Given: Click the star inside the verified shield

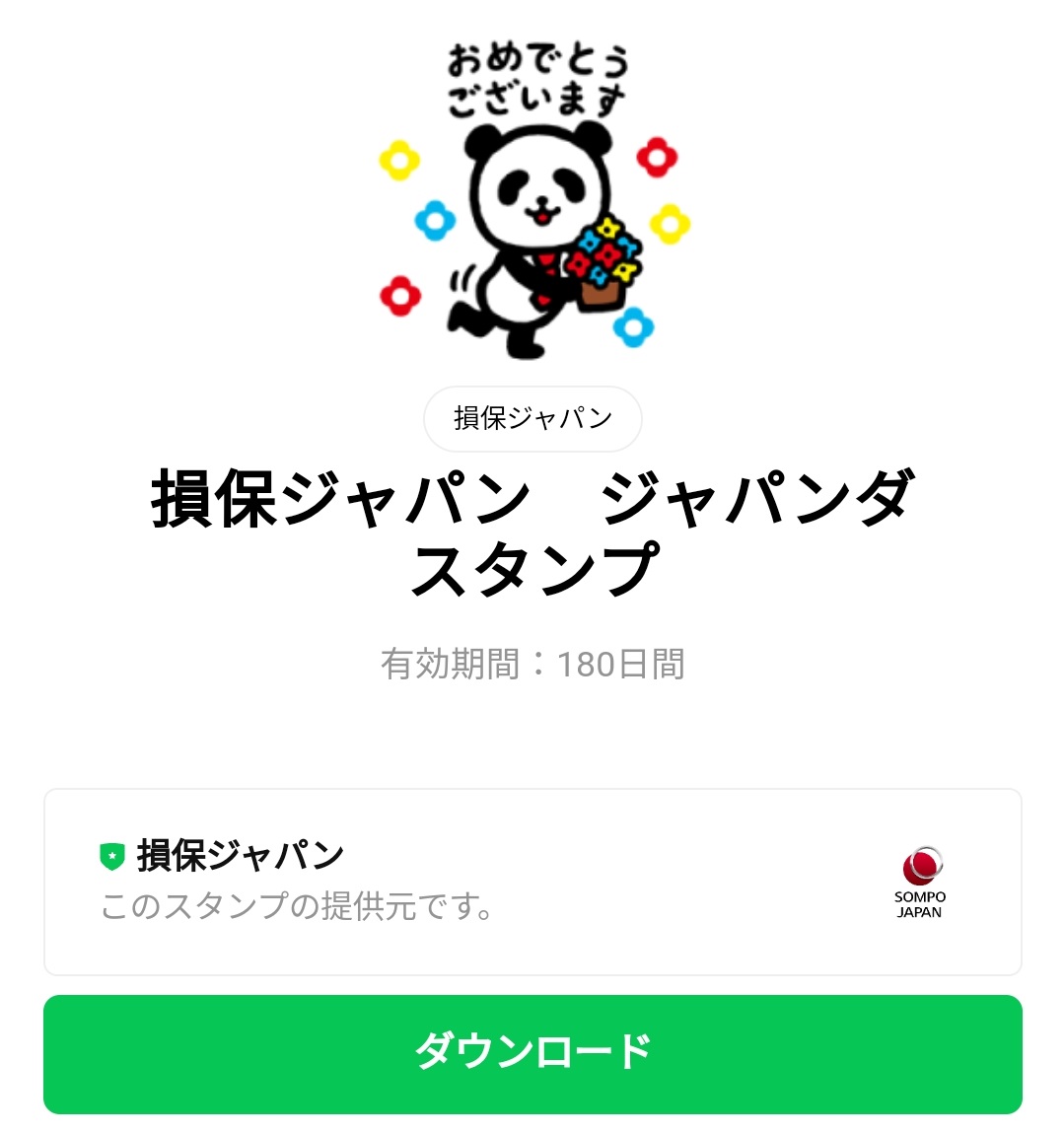Looking at the screenshot, I should [x=112, y=856].
